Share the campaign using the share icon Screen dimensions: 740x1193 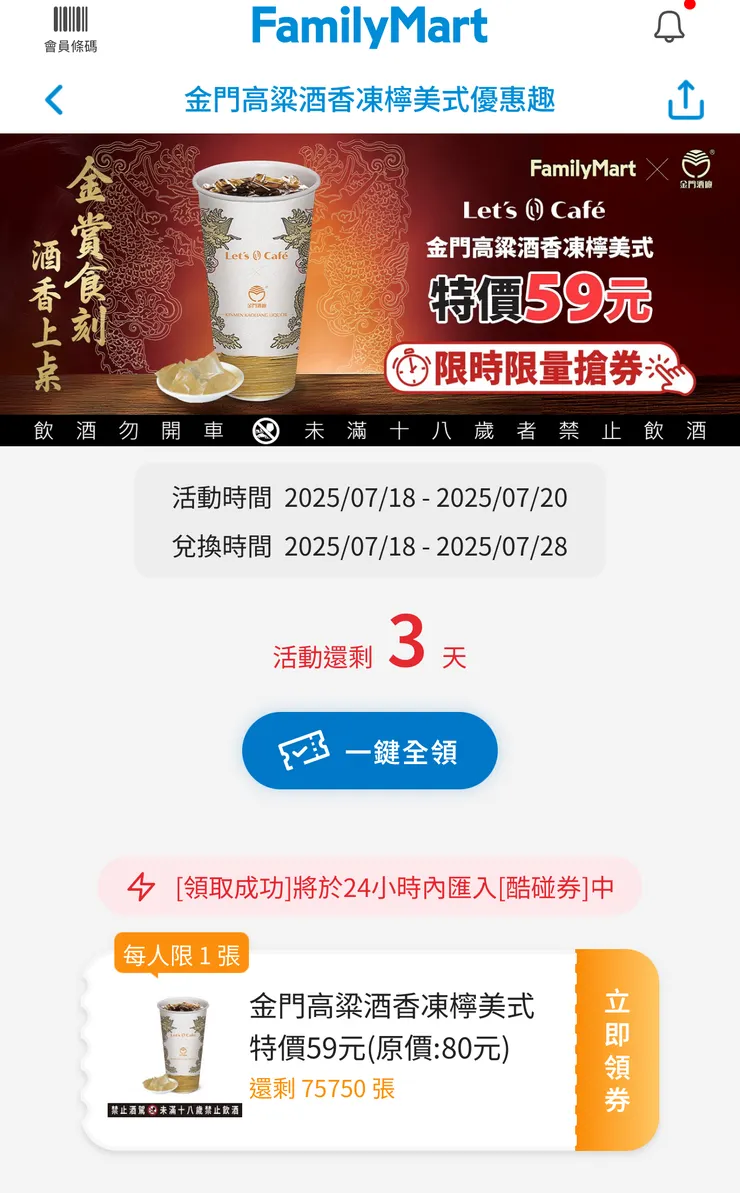point(685,100)
